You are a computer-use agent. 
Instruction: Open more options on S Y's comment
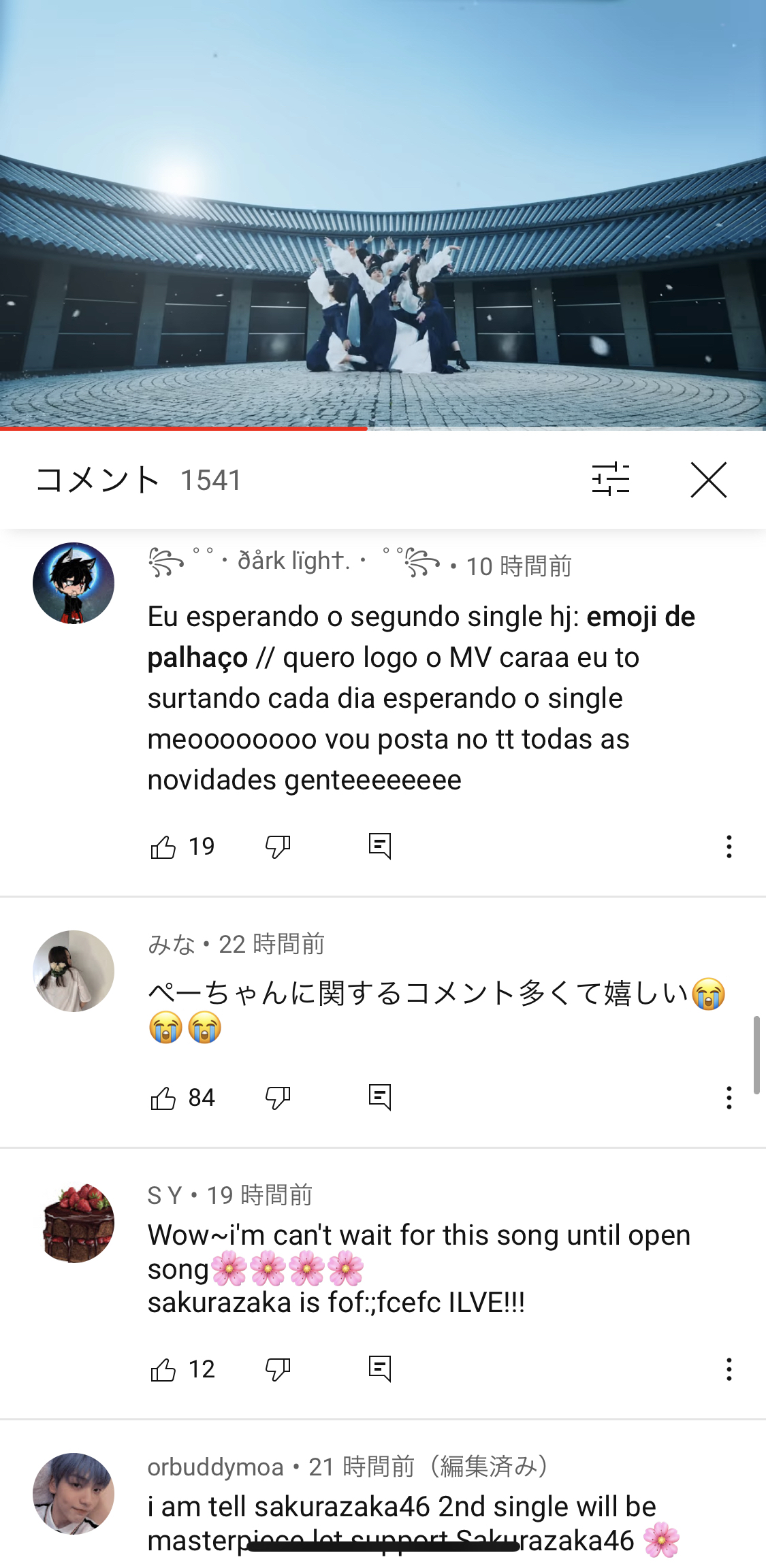click(729, 1369)
